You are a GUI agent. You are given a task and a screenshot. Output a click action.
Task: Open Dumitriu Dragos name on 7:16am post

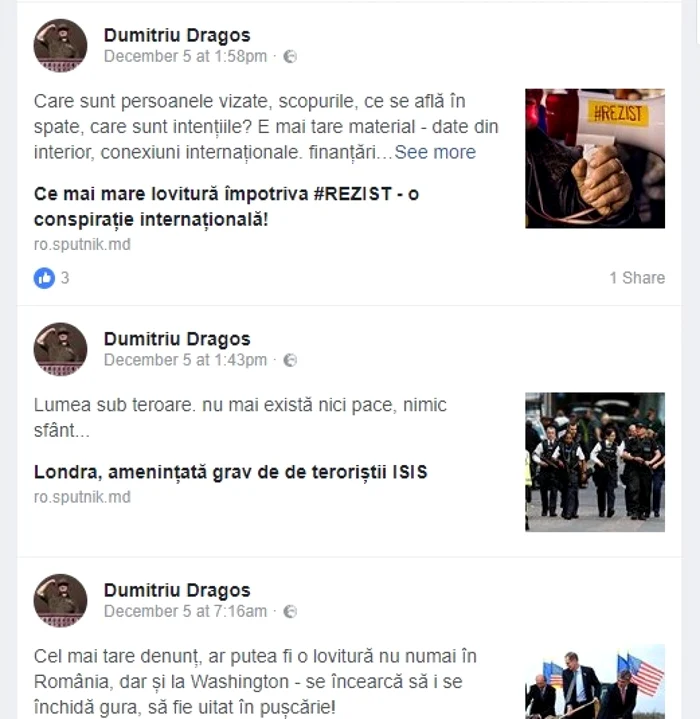click(177, 590)
